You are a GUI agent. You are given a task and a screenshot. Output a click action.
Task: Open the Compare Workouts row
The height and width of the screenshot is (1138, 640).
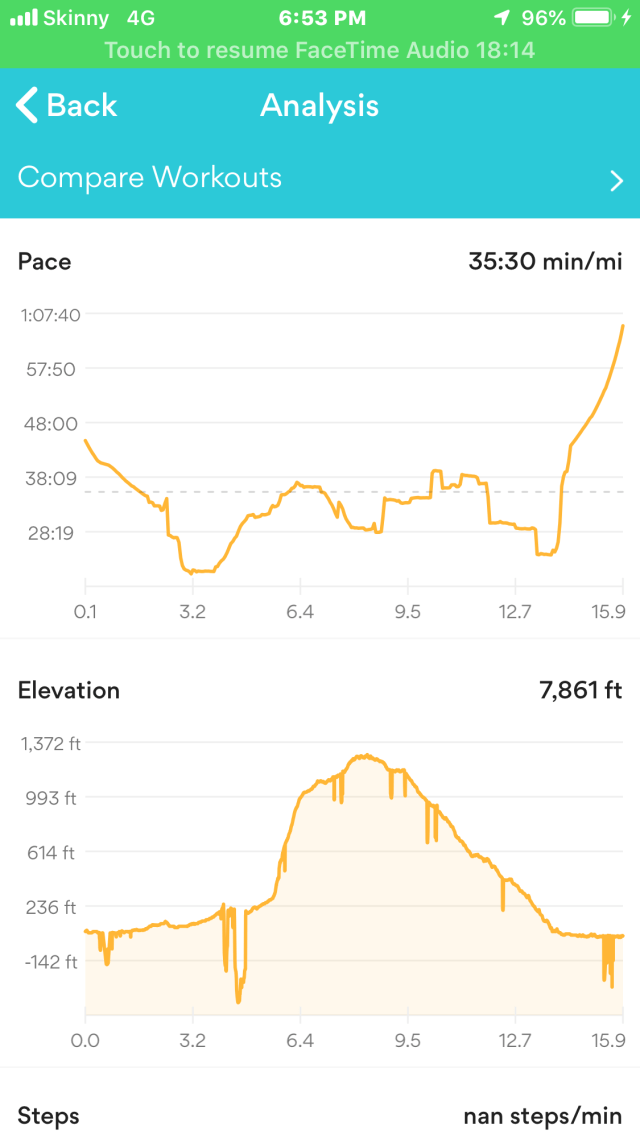click(320, 178)
